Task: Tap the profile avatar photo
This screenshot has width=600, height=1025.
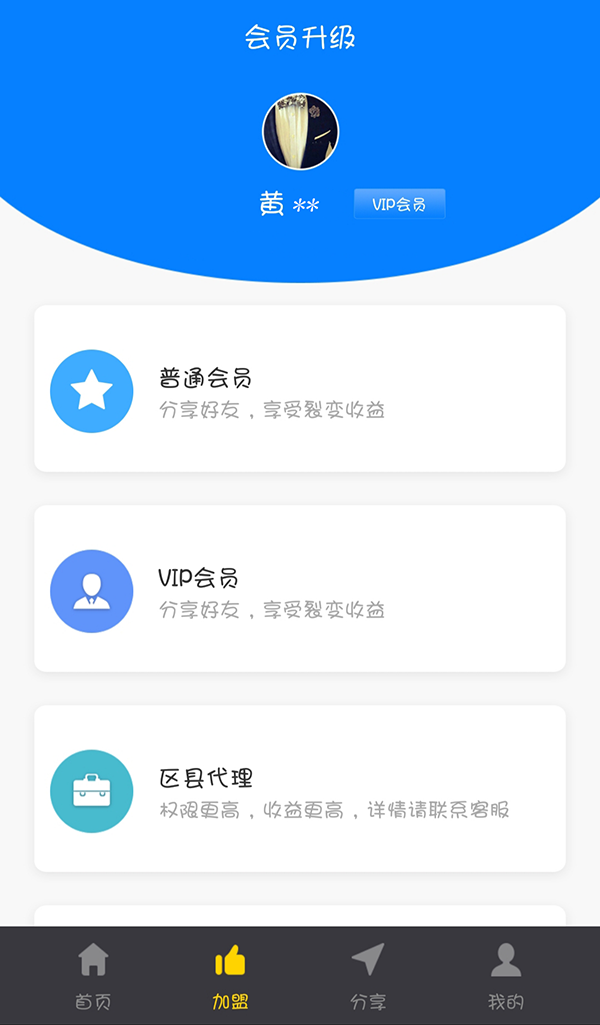Action: (300, 132)
